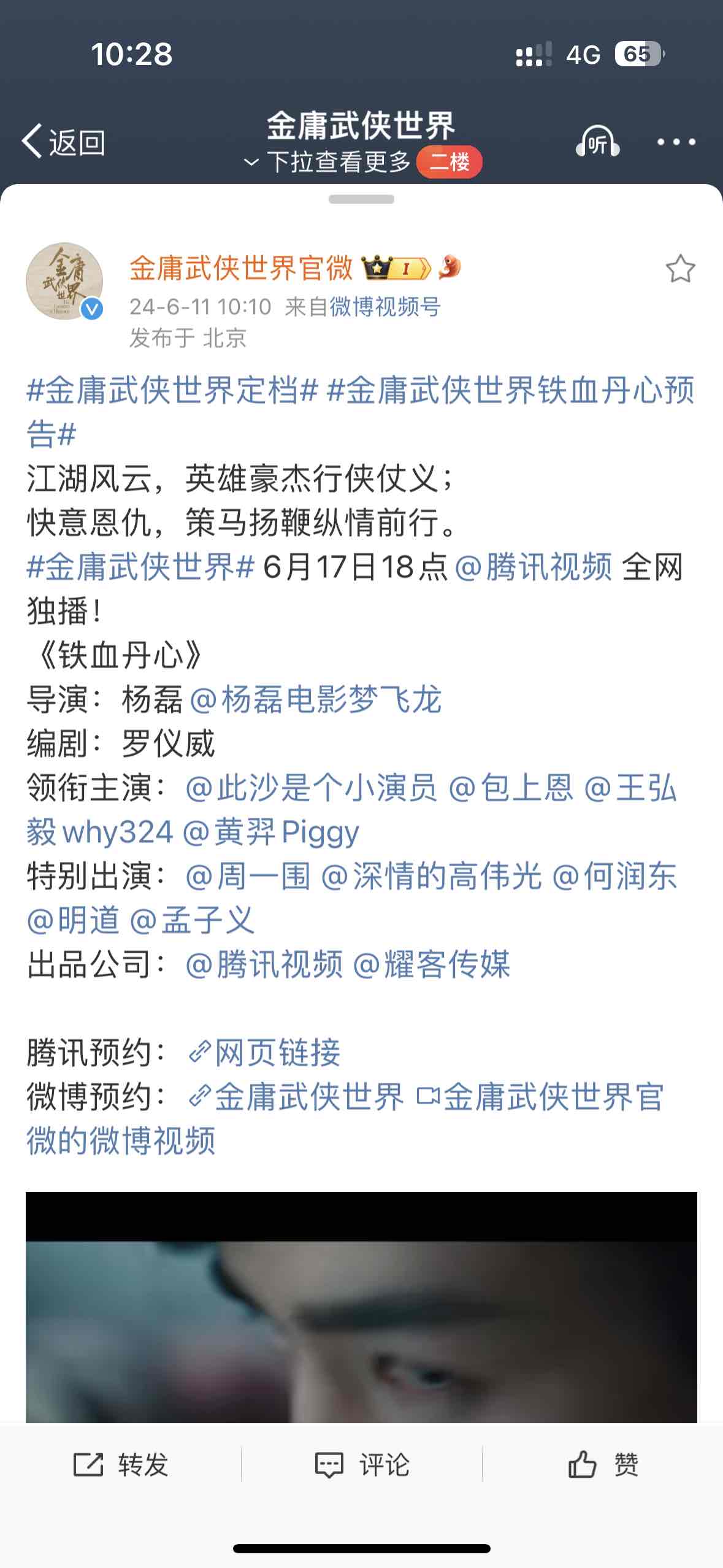Image resolution: width=723 pixels, height=1568 pixels.
Task: Open mention @杨磊电影梦飞龙
Action: coord(316,700)
